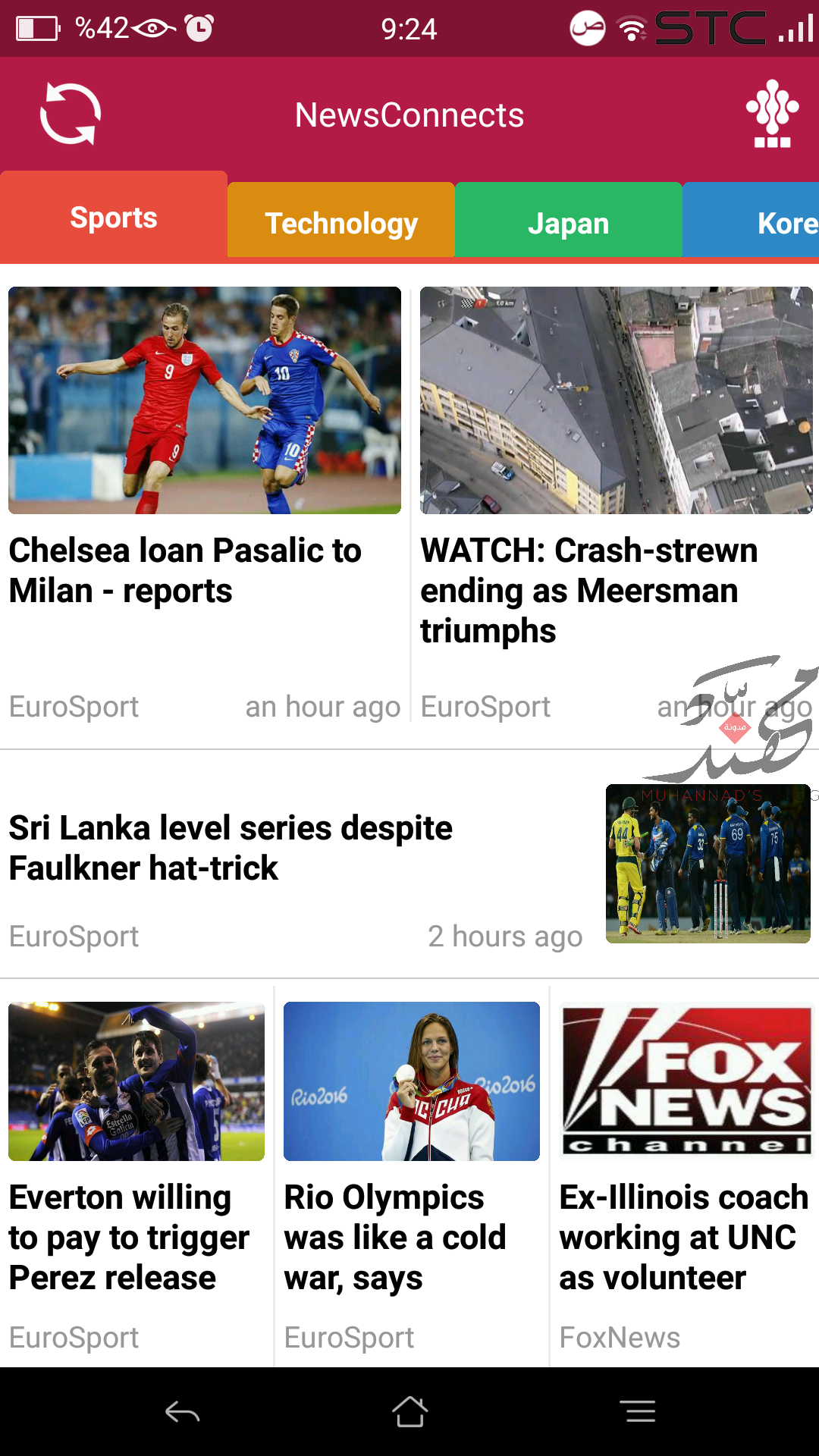Go back using the system back button

(x=182, y=1412)
